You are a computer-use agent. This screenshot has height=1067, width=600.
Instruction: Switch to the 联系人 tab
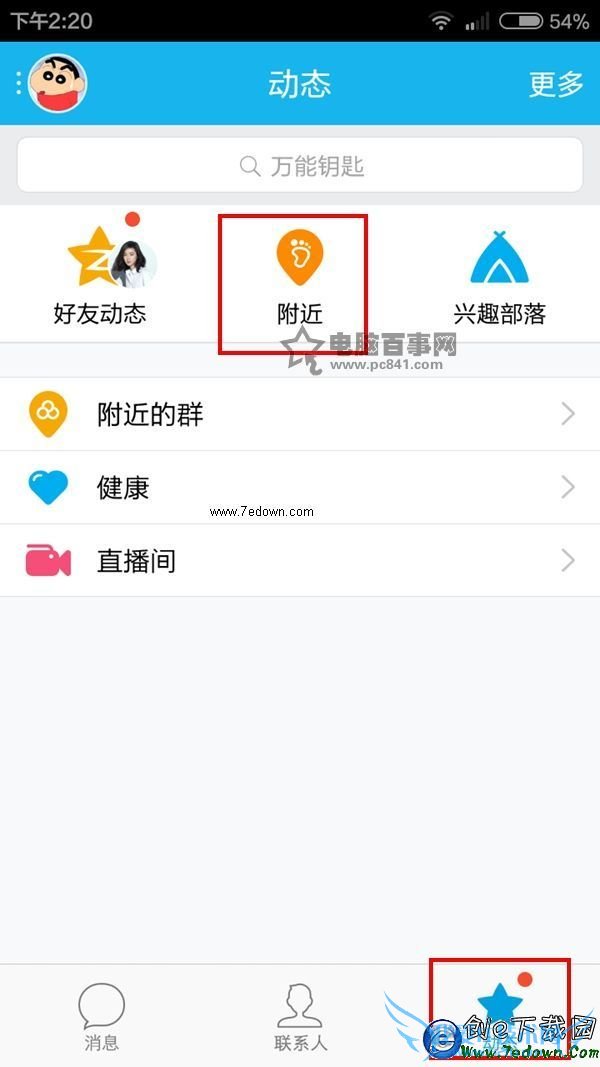pyautogui.click(x=300, y=1015)
